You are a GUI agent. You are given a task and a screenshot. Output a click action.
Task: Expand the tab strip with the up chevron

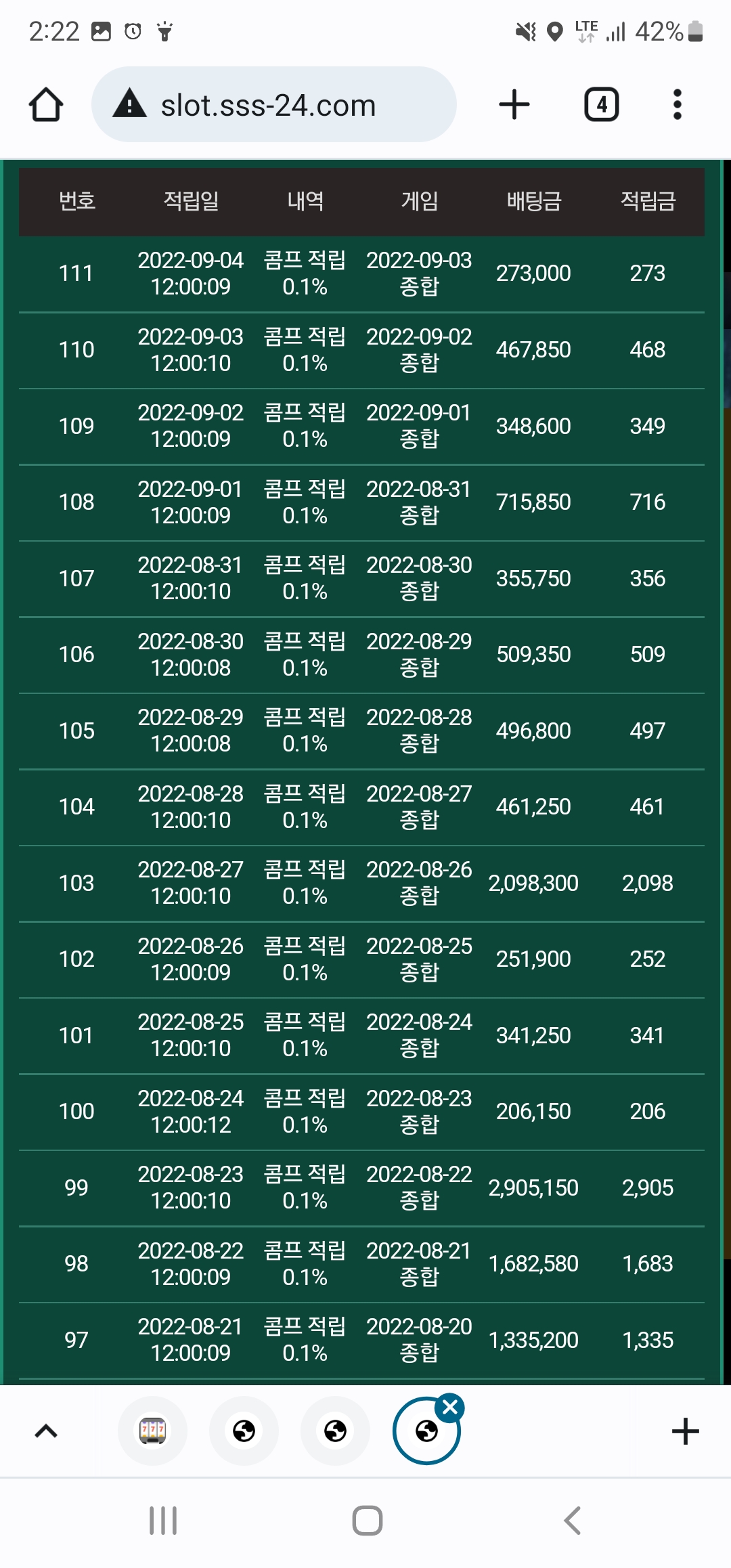pos(46,1431)
